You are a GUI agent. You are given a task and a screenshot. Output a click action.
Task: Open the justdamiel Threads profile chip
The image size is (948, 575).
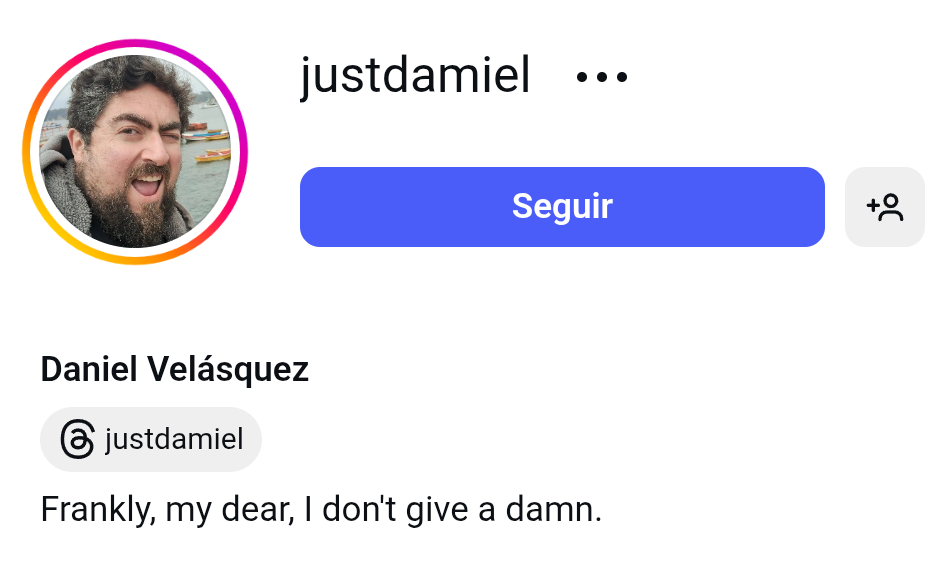click(151, 439)
